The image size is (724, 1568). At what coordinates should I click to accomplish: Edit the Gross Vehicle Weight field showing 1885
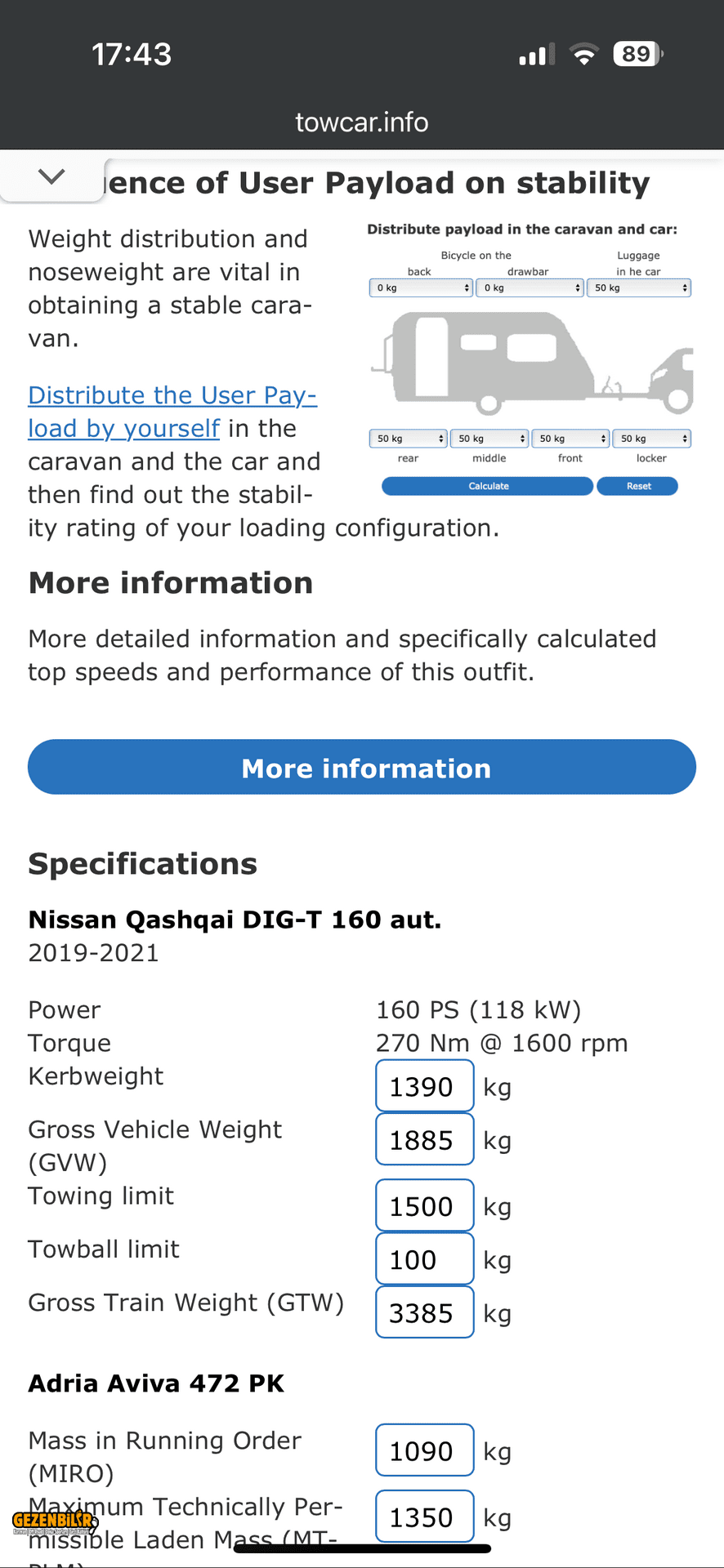point(424,1139)
